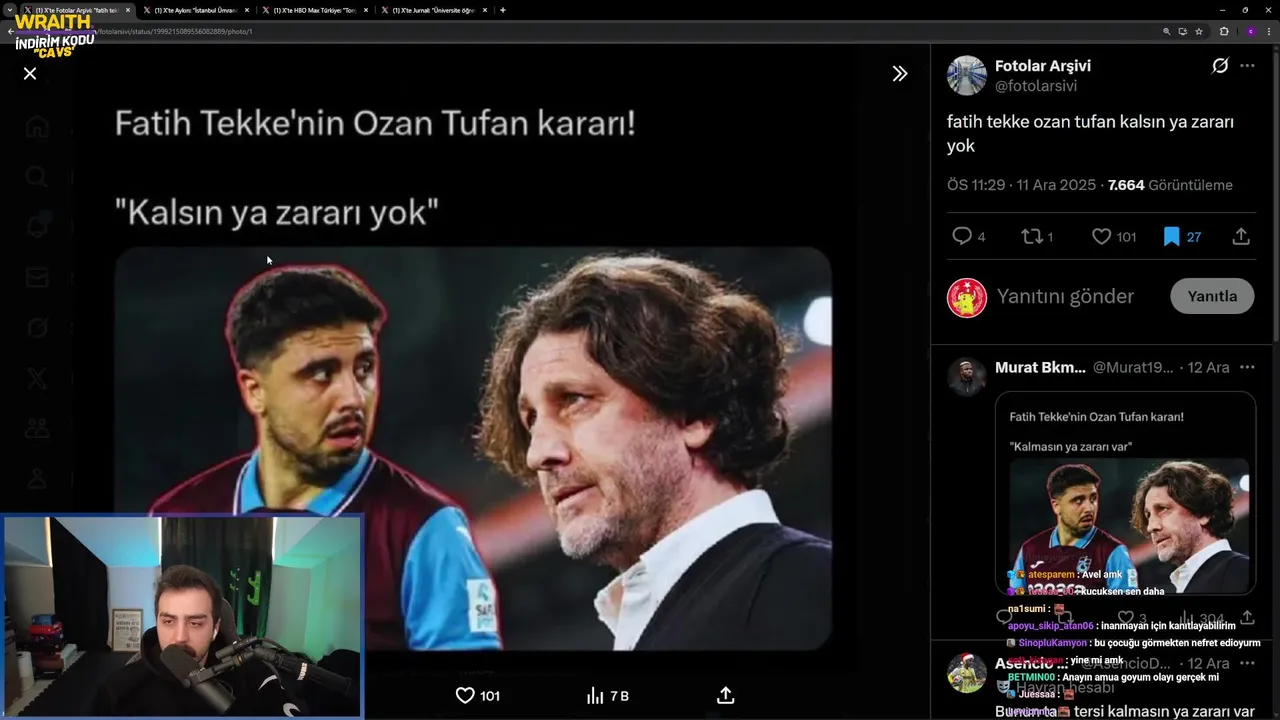Switch to the X'te Jurnal browser tab
Screen dimensions: 1280x720
pos(432,10)
